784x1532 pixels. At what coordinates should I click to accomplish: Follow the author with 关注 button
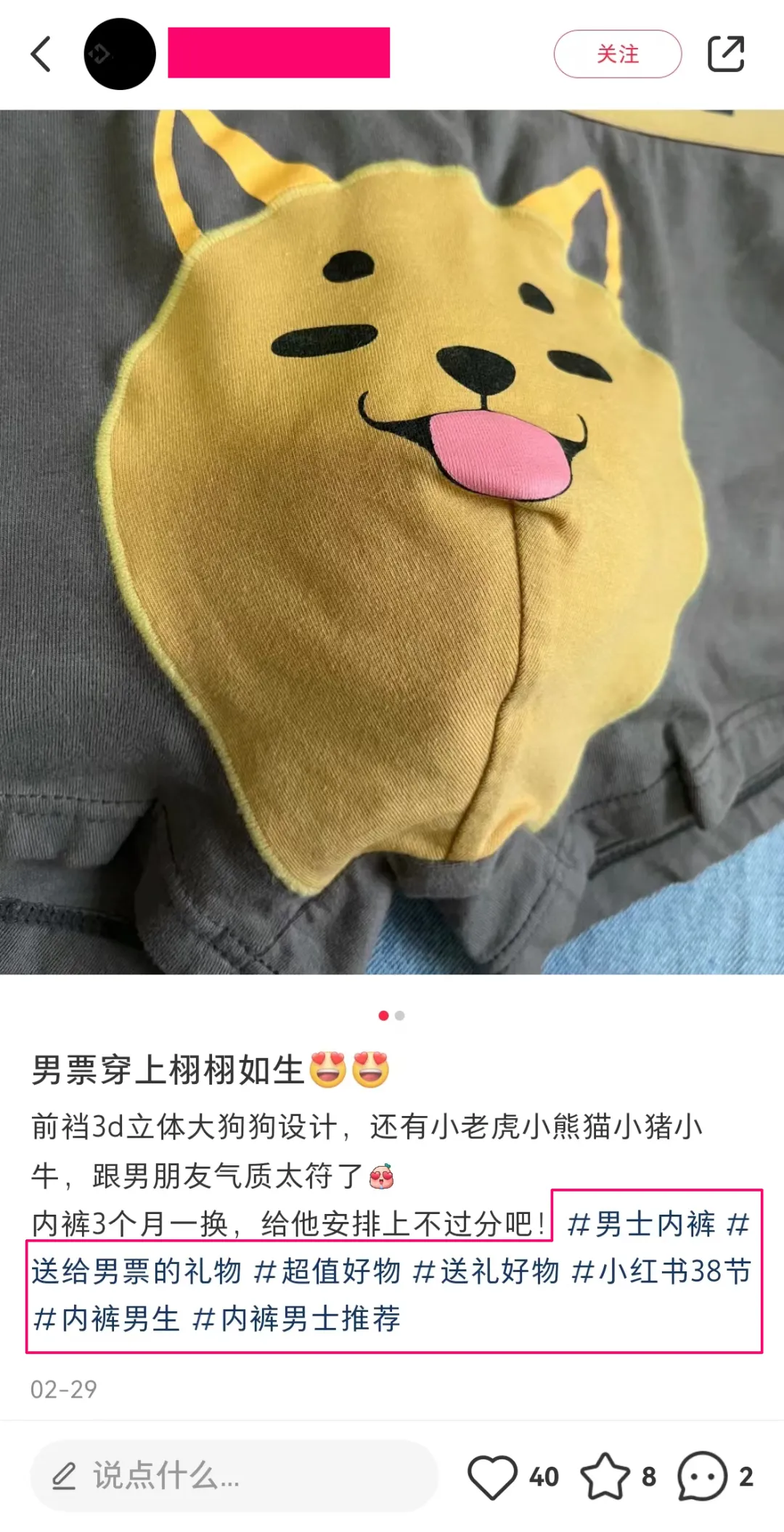click(617, 54)
